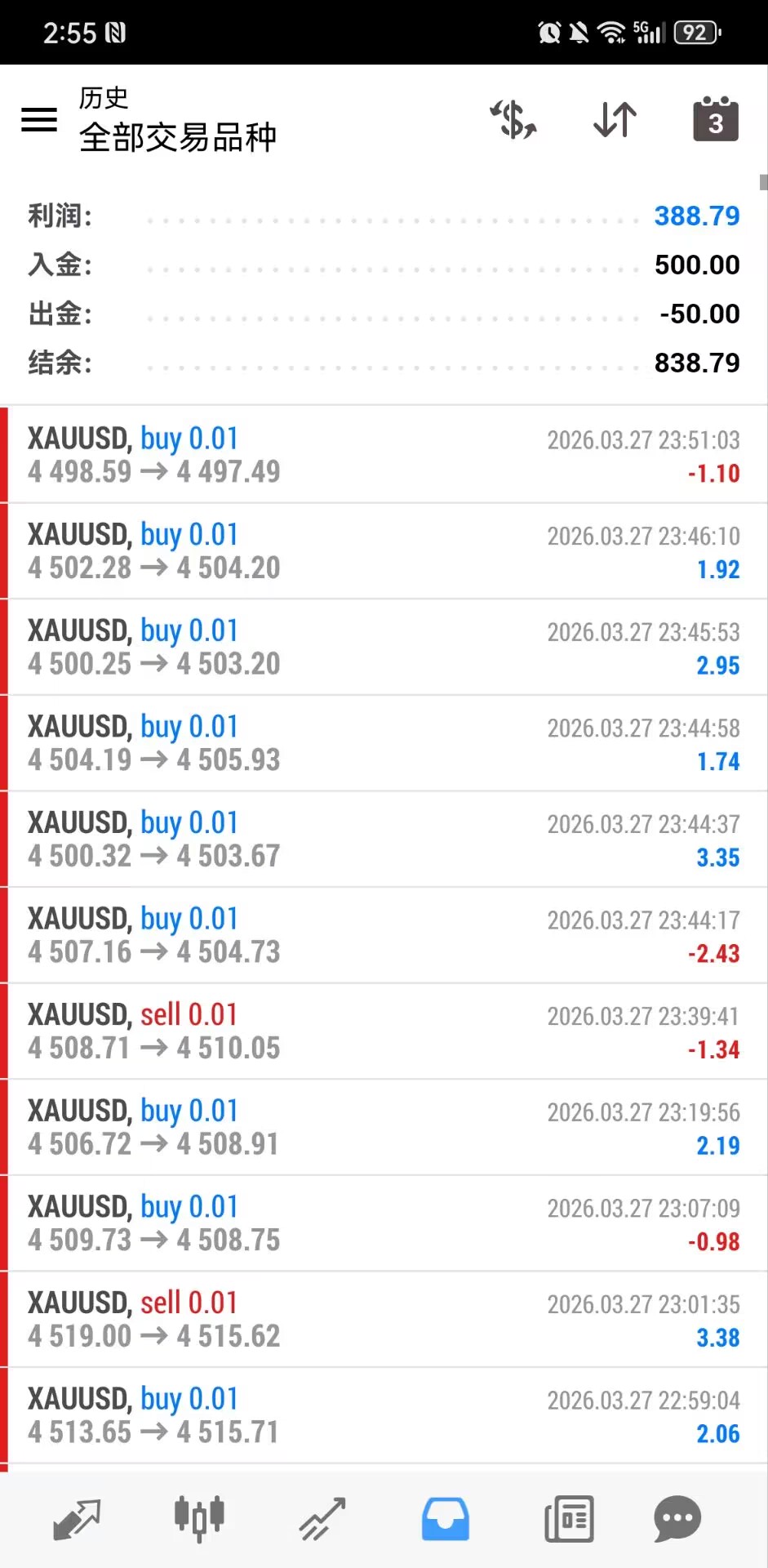Change history sort order

coord(615,120)
